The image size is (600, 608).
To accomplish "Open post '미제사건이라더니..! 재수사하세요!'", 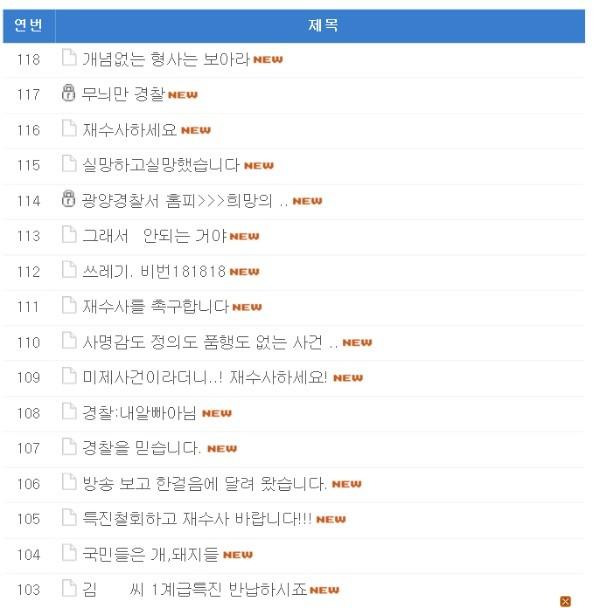I will 205,377.
